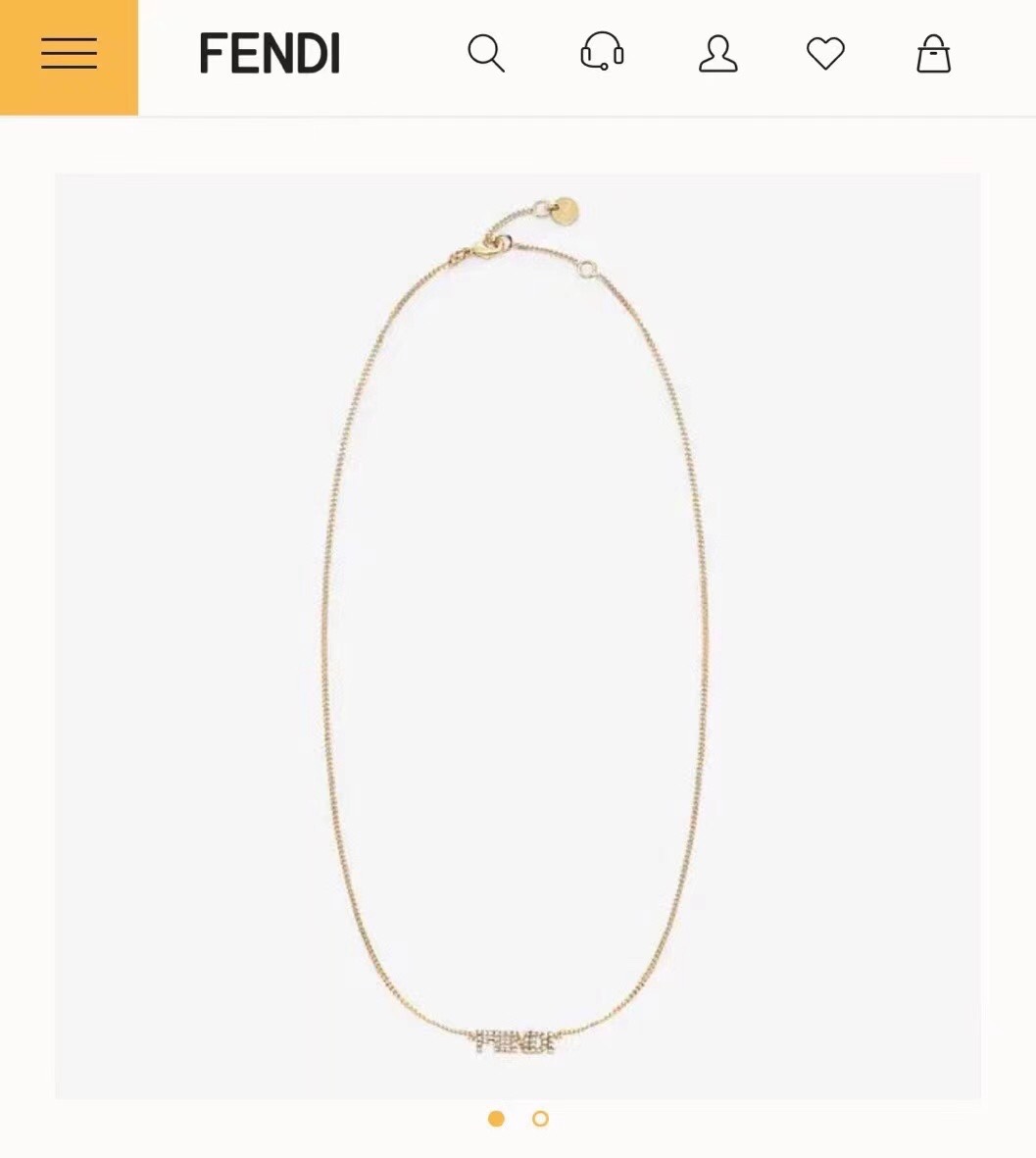Image resolution: width=1036 pixels, height=1158 pixels.
Task: Contact customer service via headset icon
Action: (602, 52)
